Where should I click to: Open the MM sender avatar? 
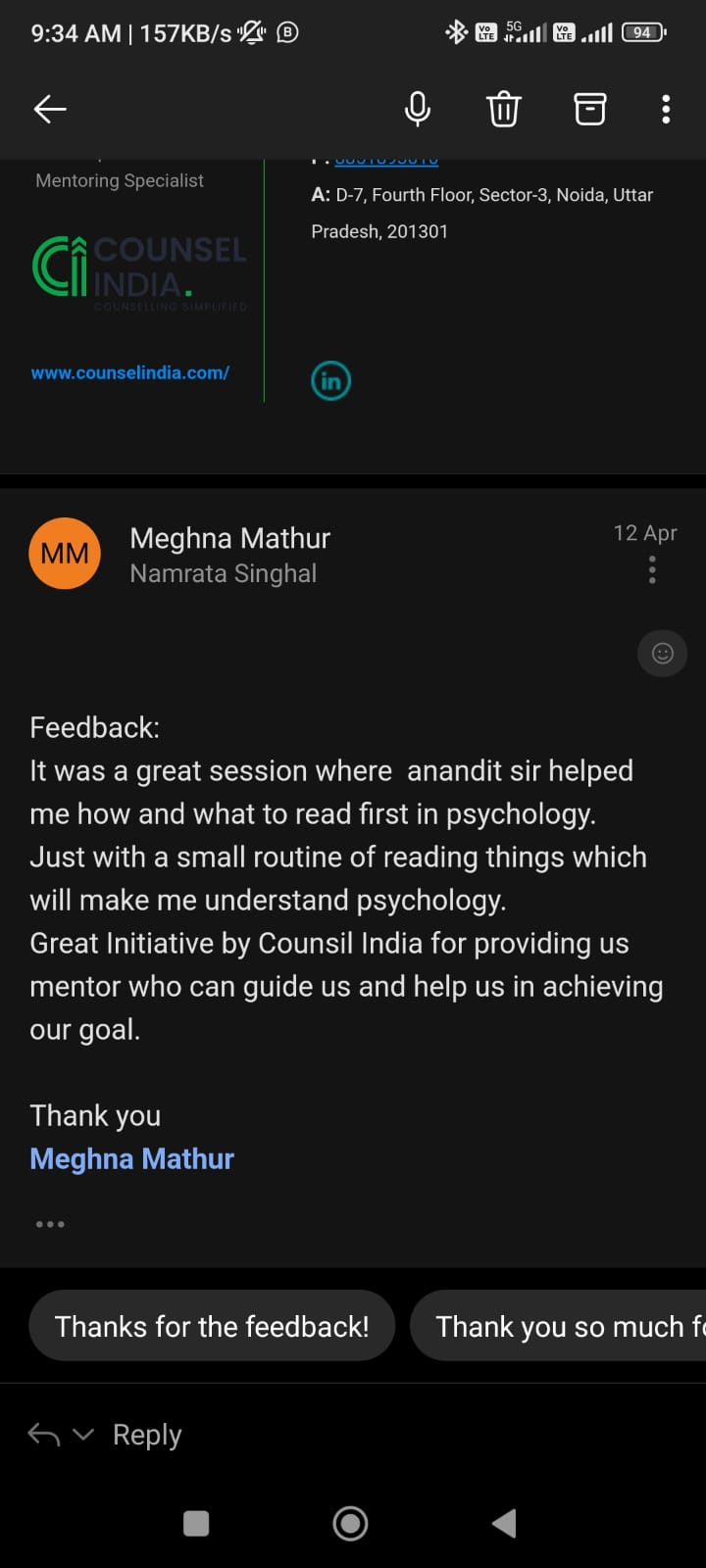point(65,554)
